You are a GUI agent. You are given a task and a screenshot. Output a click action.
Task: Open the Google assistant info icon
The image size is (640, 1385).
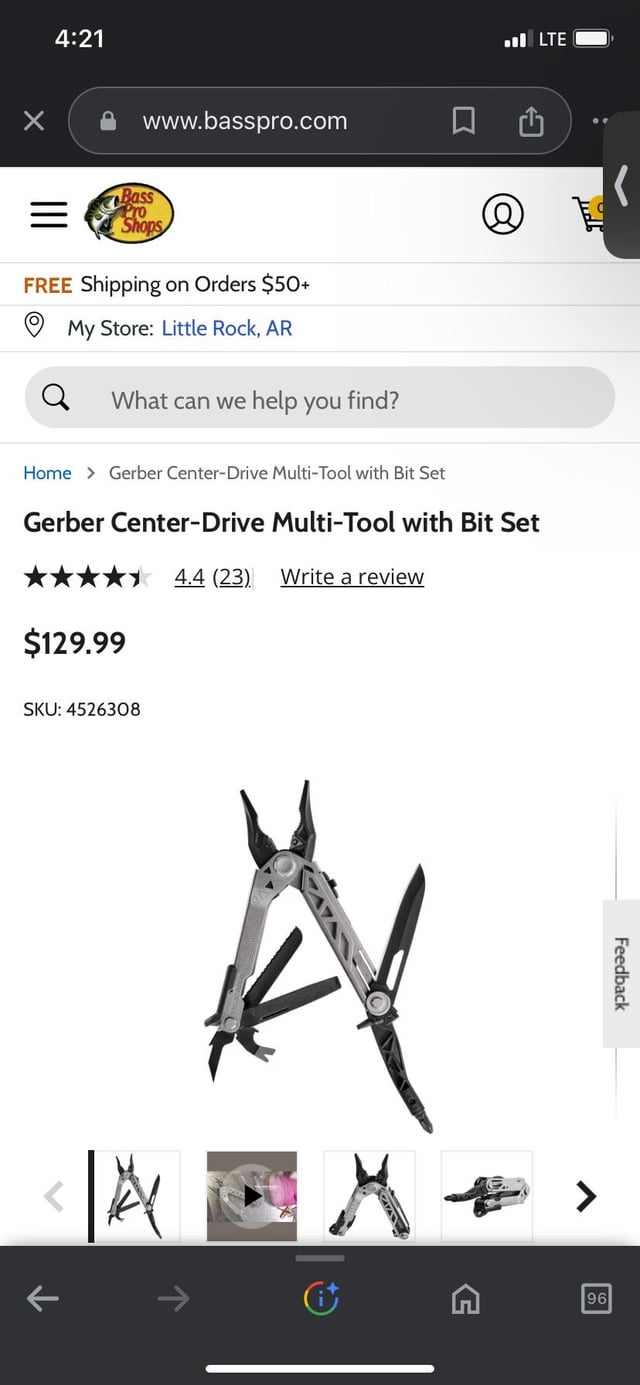tap(321, 1299)
